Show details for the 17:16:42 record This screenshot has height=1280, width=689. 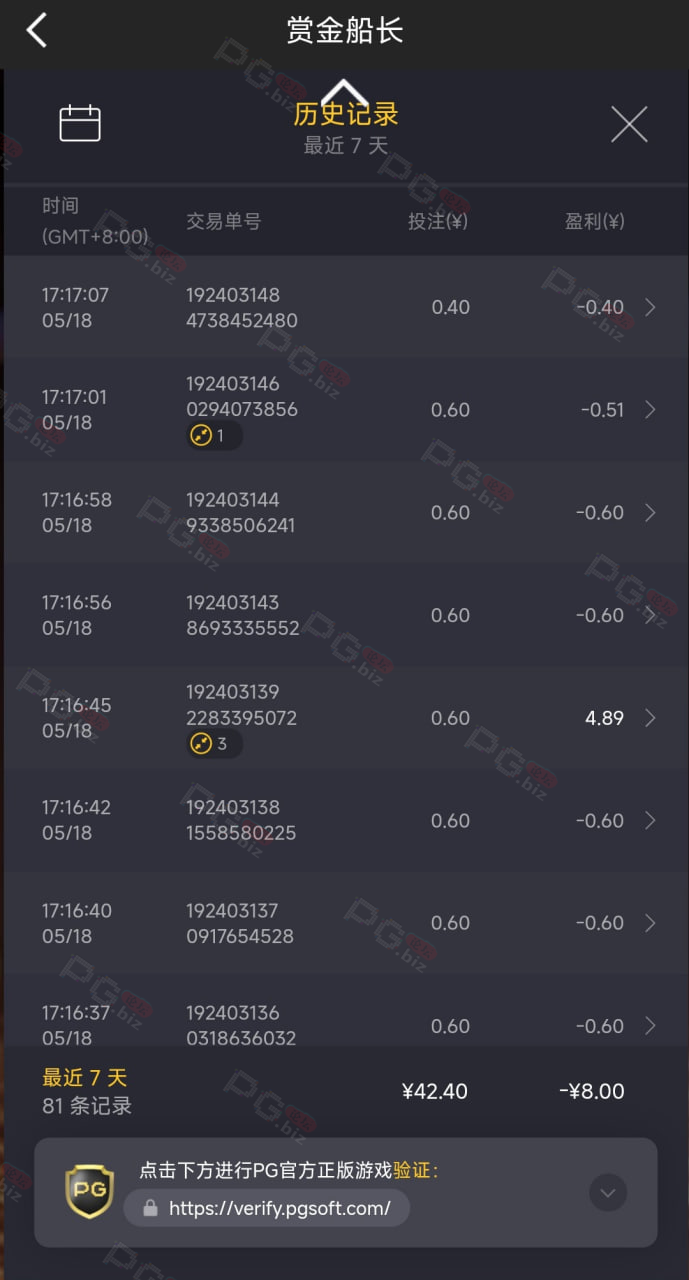[x=344, y=820]
